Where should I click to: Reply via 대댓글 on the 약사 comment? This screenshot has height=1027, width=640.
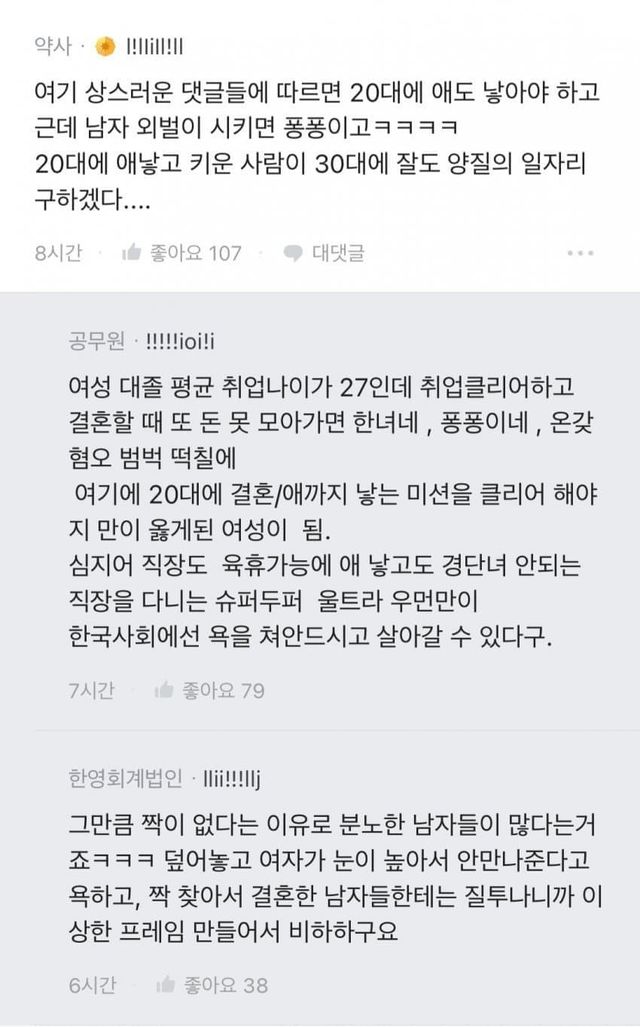tap(324, 252)
